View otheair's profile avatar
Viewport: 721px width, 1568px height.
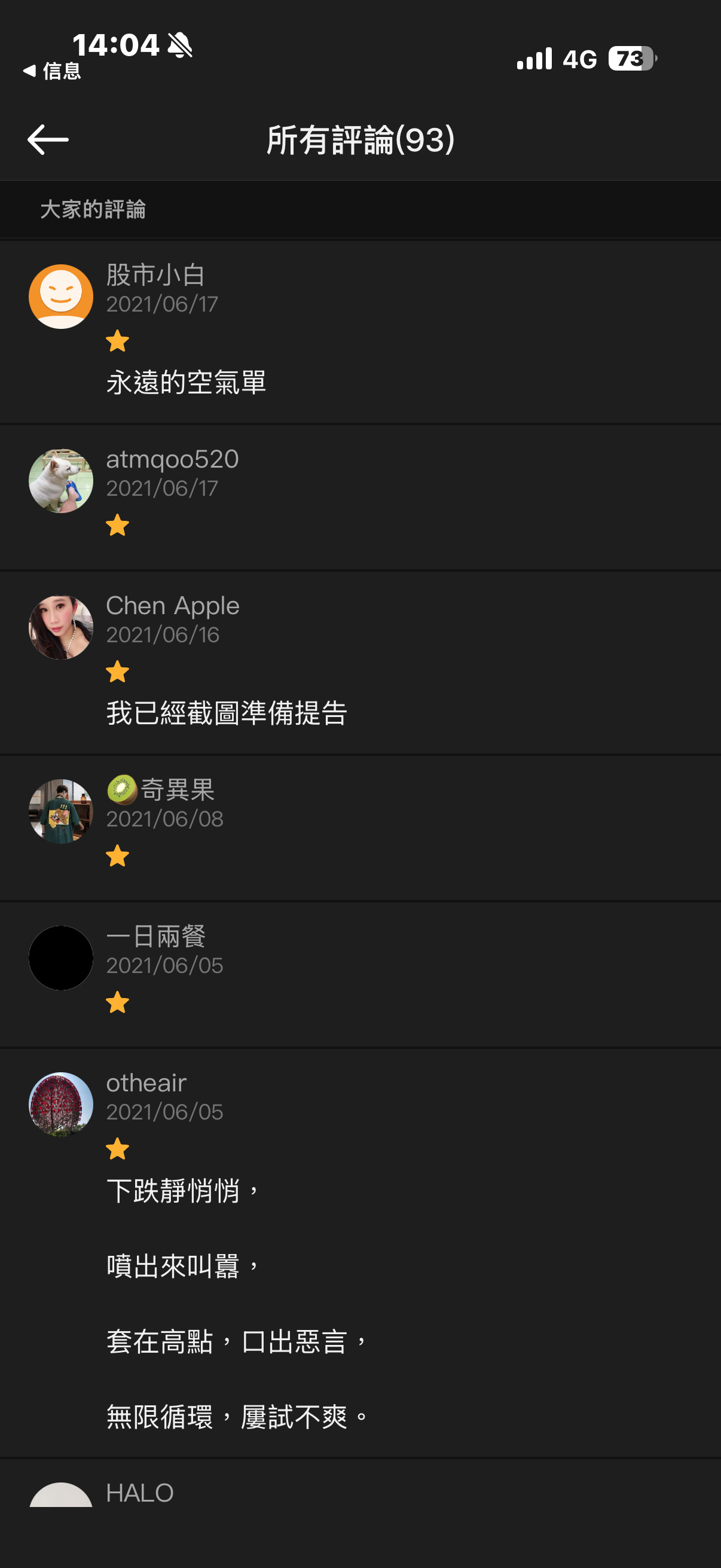[61, 1104]
